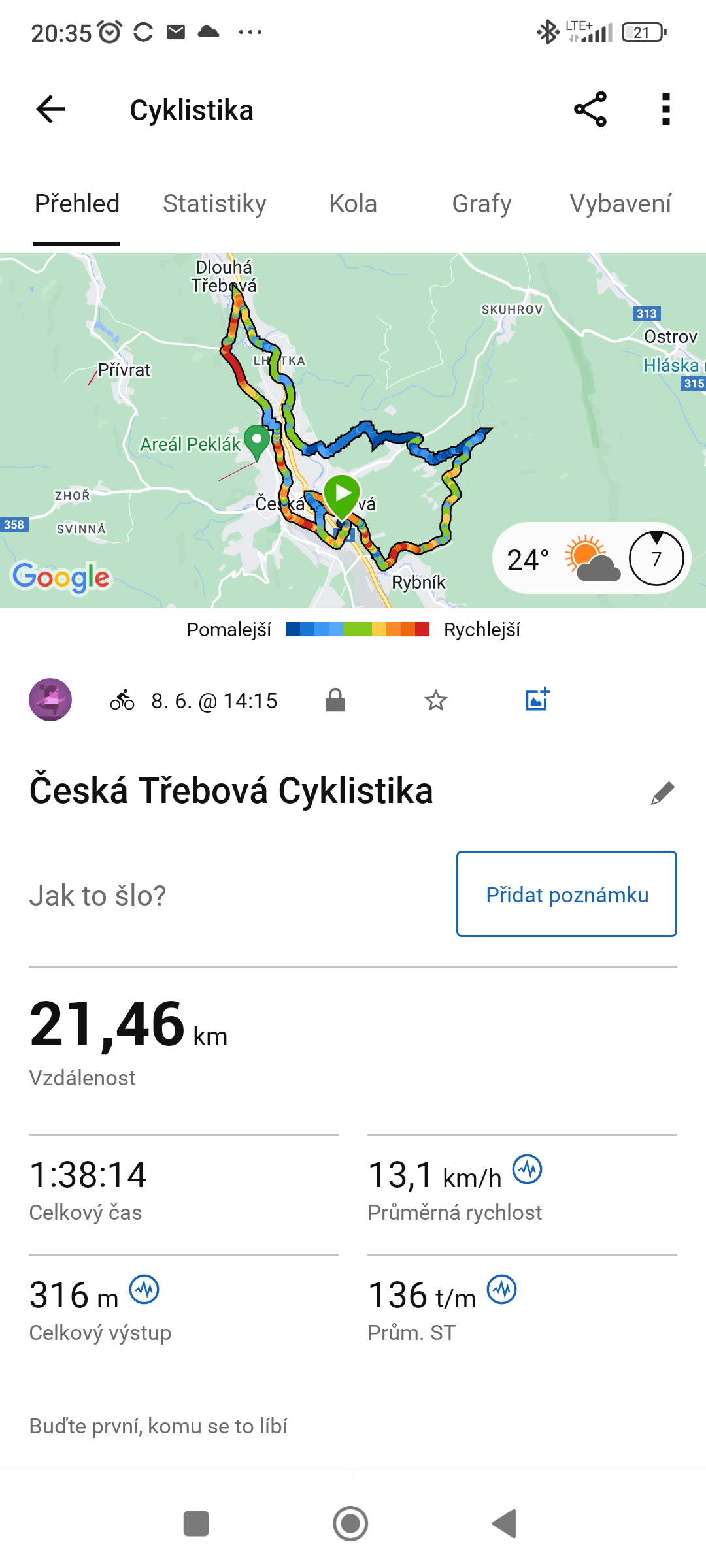706x1568 pixels.
Task: Open the Grafy tab
Action: (x=482, y=204)
